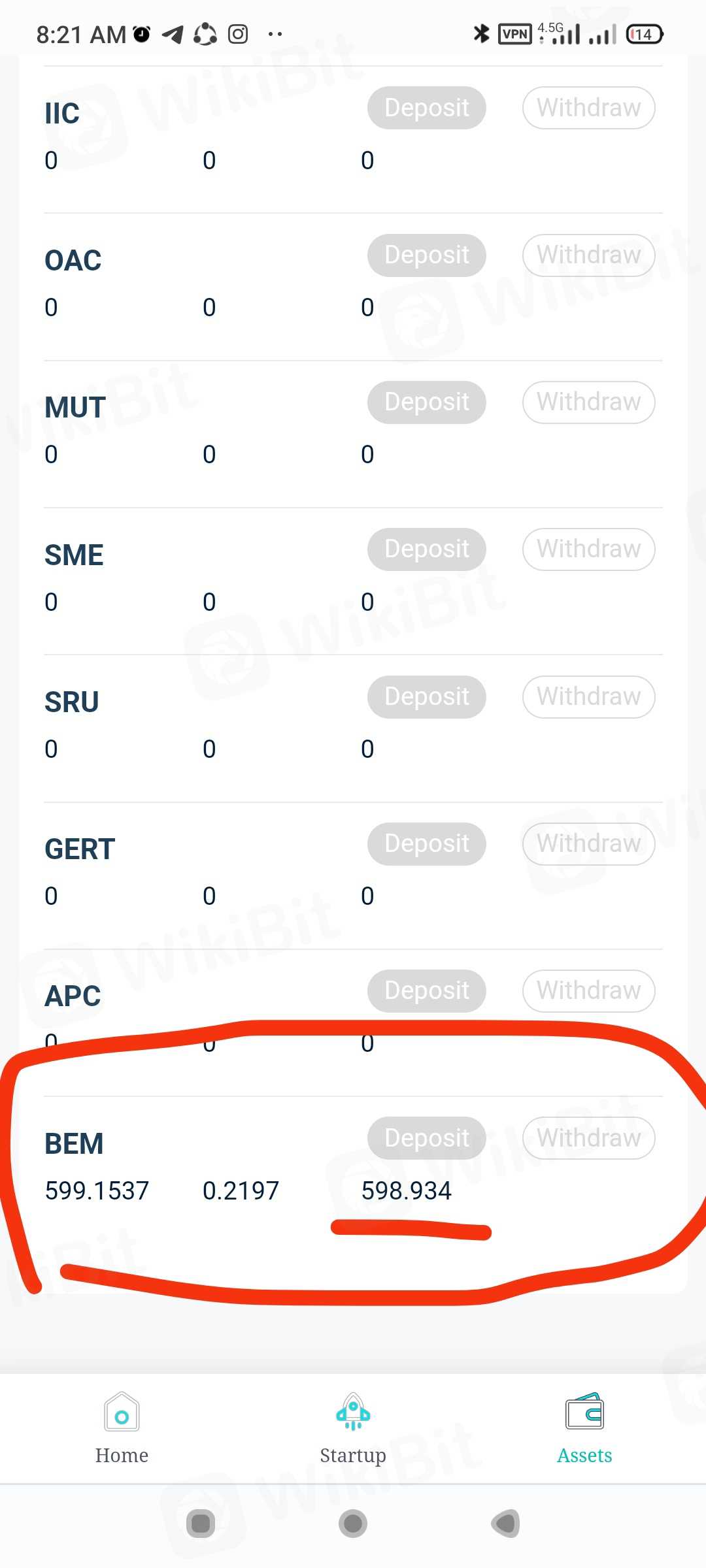Choose Deposit for SRU
706x1568 pixels.
[426, 696]
